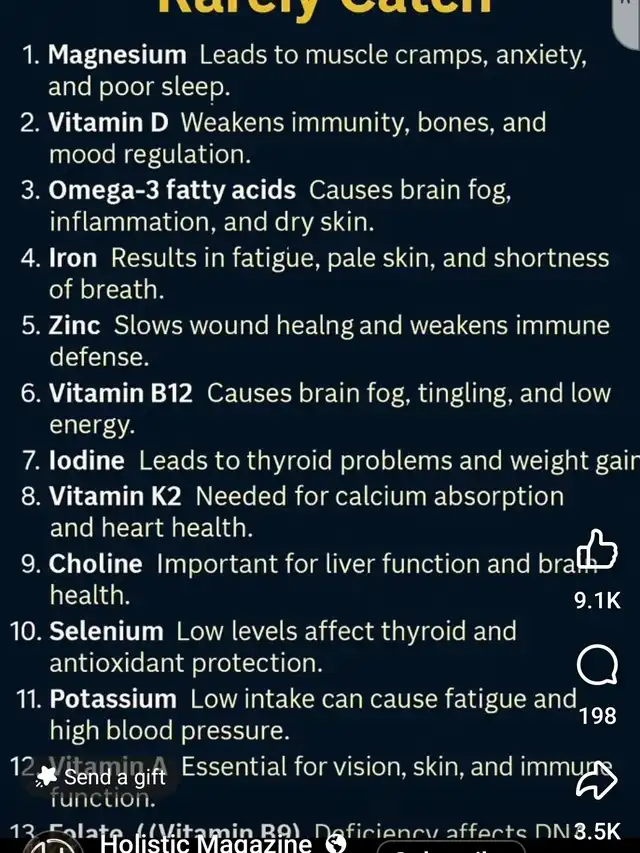Open the Holistic Magazine page

click(205, 843)
